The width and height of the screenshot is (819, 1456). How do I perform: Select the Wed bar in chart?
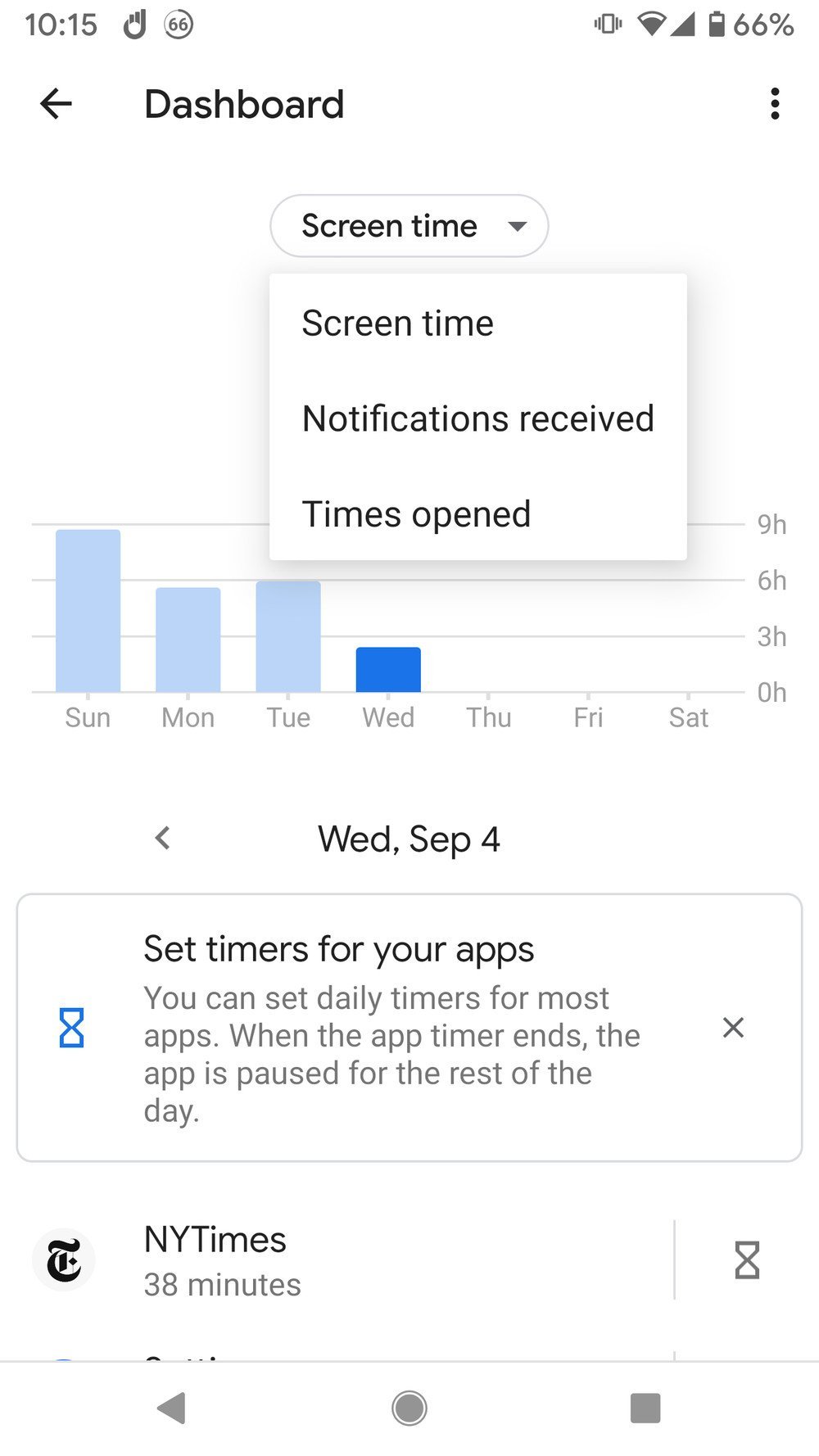(388, 670)
